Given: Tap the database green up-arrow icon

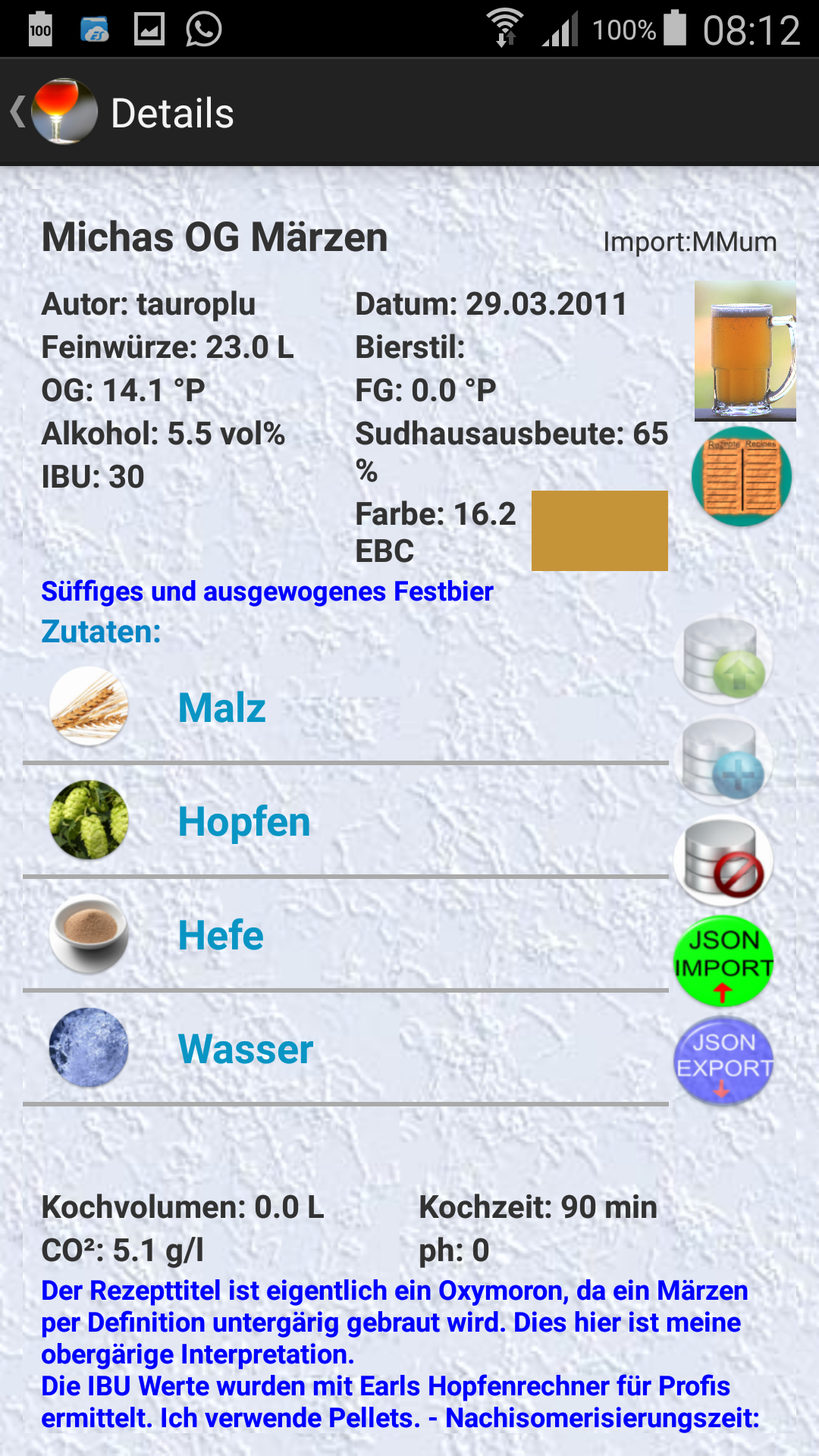Looking at the screenshot, I should tap(723, 658).
